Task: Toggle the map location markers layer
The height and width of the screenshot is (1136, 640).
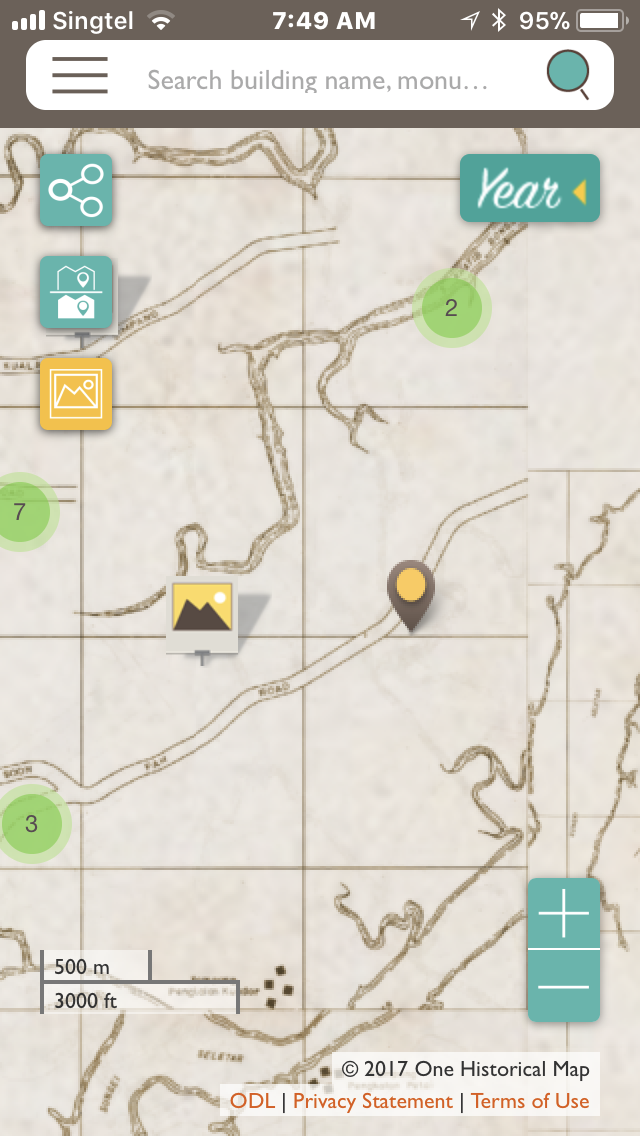Action: (76, 292)
